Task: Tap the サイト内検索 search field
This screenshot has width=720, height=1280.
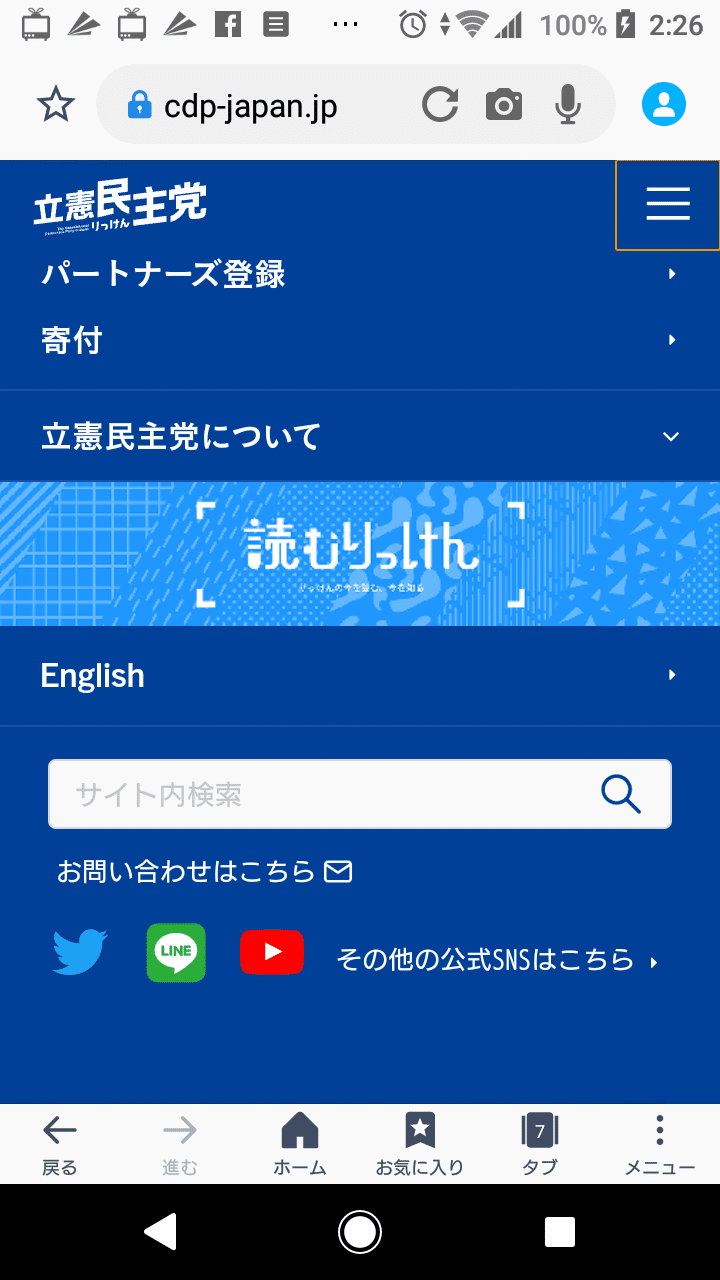Action: pos(300,794)
